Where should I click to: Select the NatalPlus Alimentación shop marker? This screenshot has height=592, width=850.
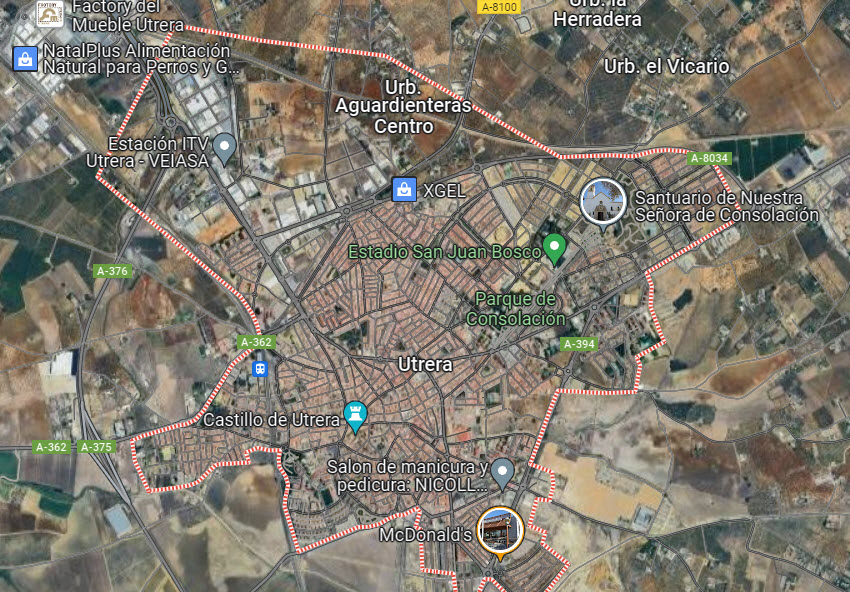point(24,59)
